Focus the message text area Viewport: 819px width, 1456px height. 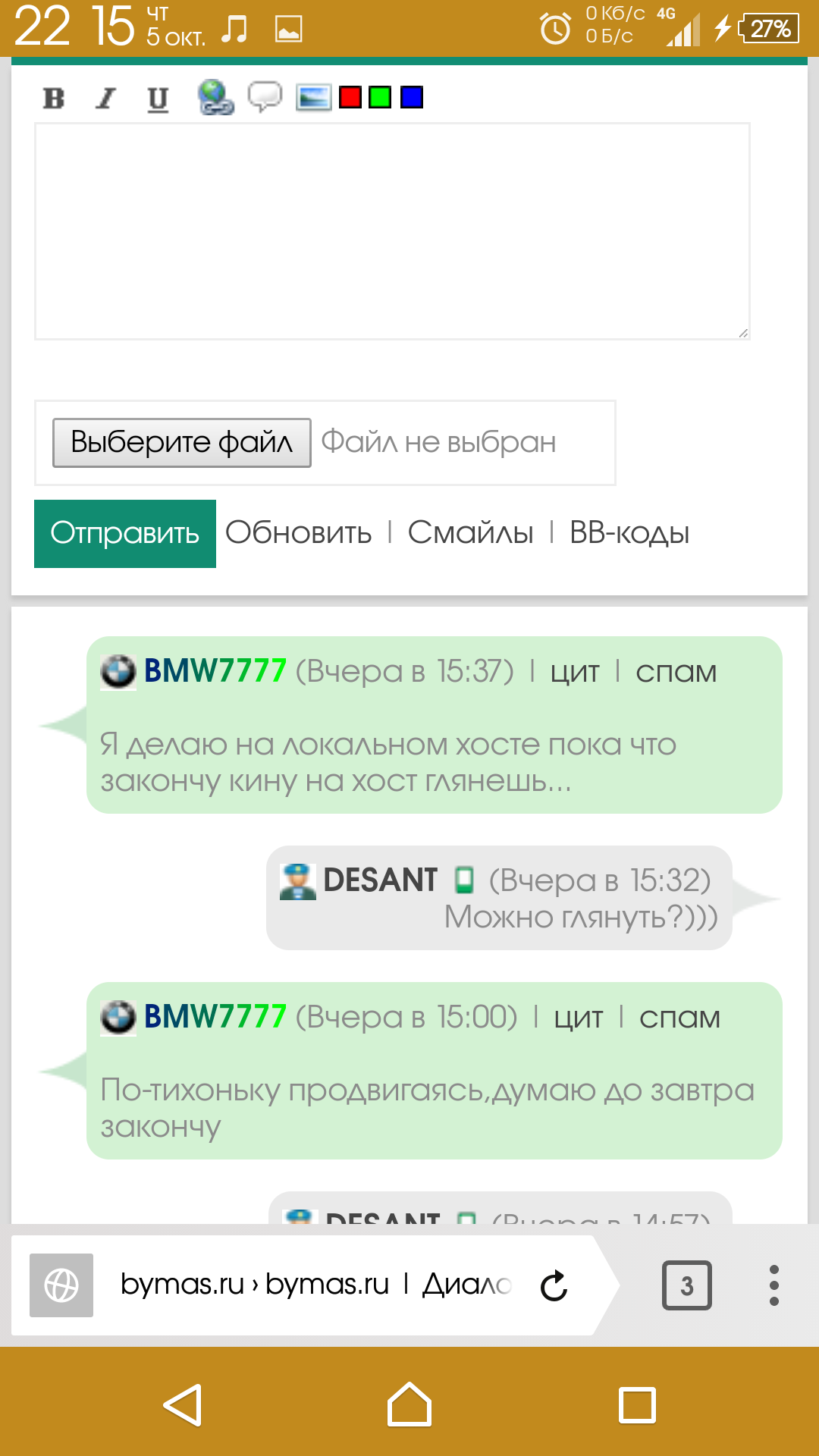click(392, 231)
